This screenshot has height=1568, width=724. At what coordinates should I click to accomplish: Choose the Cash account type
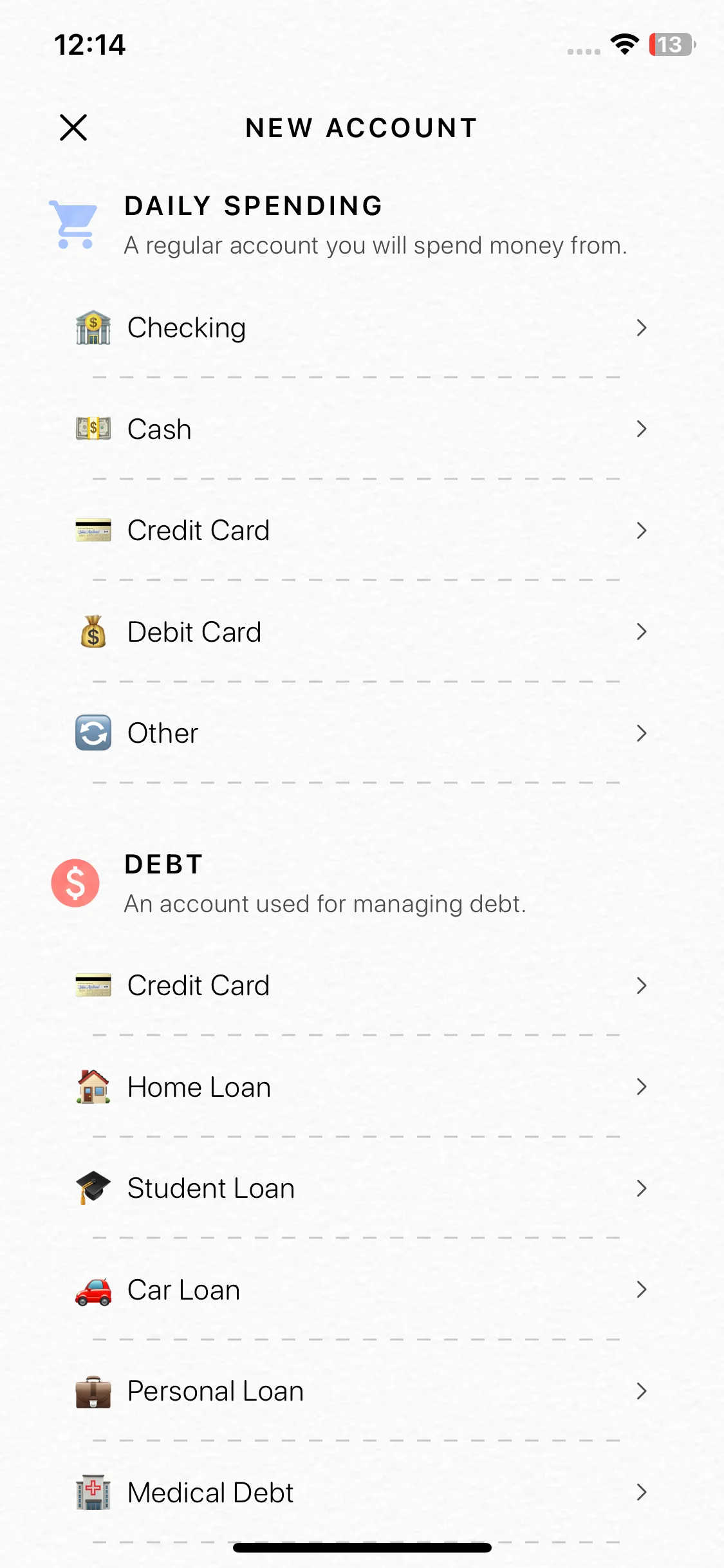[360, 429]
